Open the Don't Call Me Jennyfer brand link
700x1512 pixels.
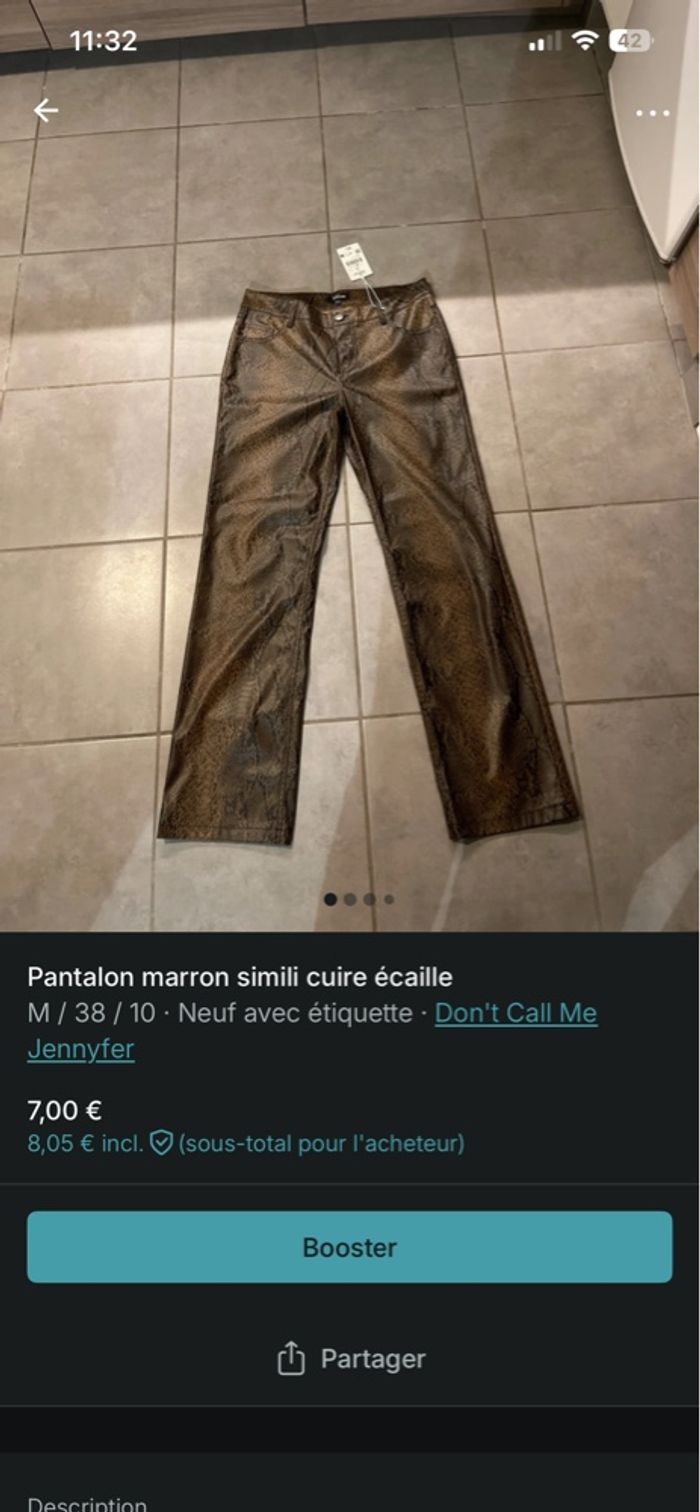click(x=515, y=1013)
